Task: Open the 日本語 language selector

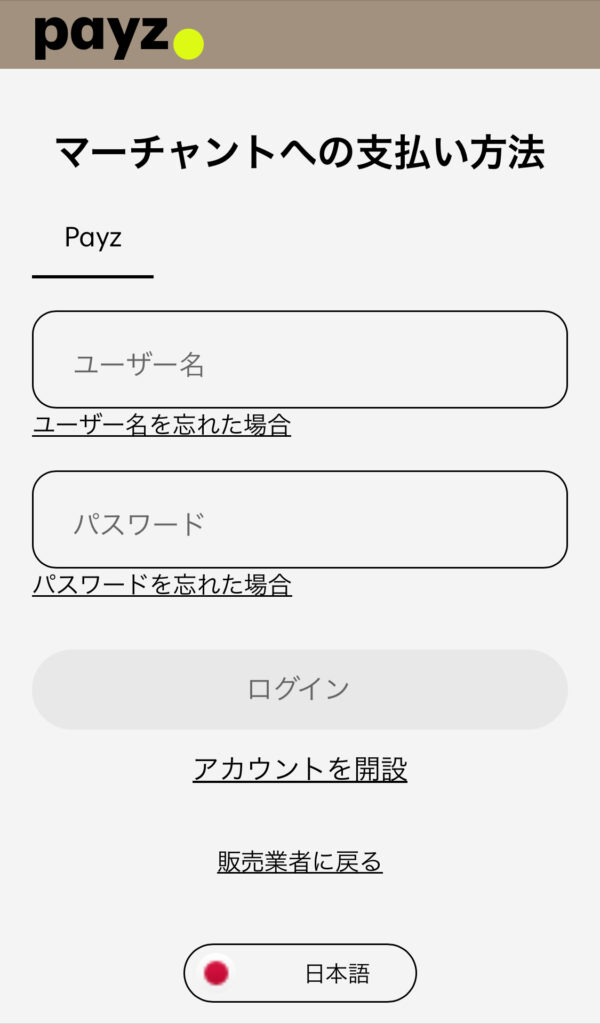Action: coord(300,973)
